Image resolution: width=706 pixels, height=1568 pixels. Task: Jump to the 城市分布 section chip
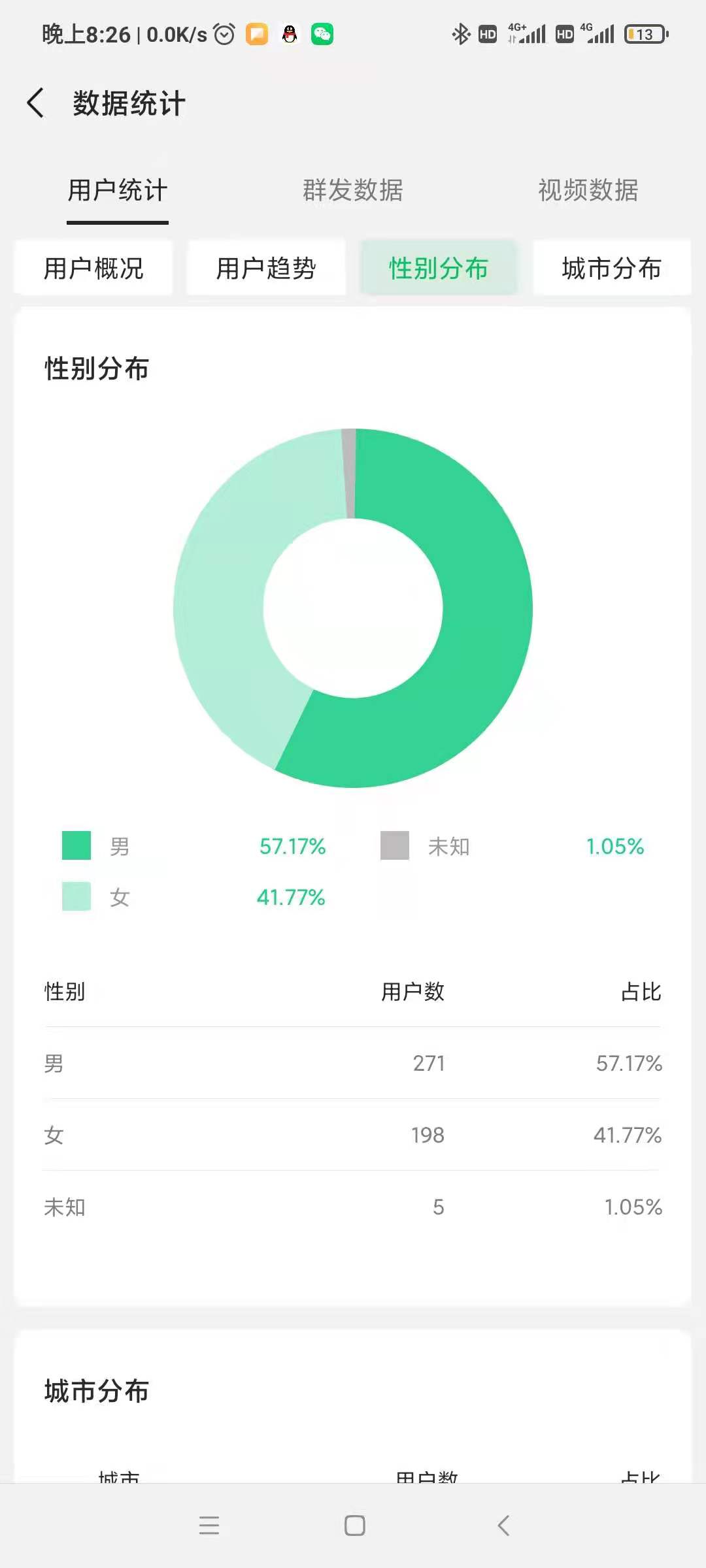tap(611, 268)
